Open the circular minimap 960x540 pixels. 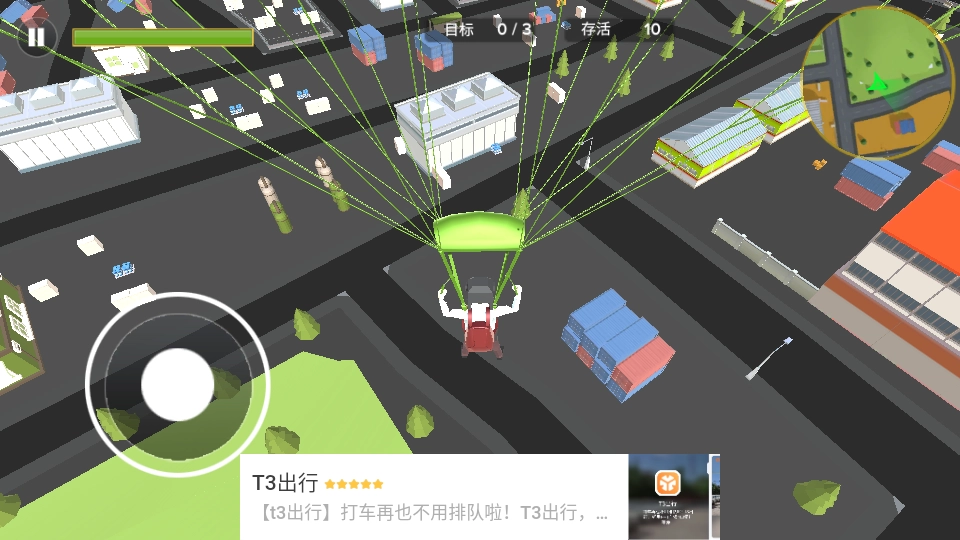(x=877, y=83)
